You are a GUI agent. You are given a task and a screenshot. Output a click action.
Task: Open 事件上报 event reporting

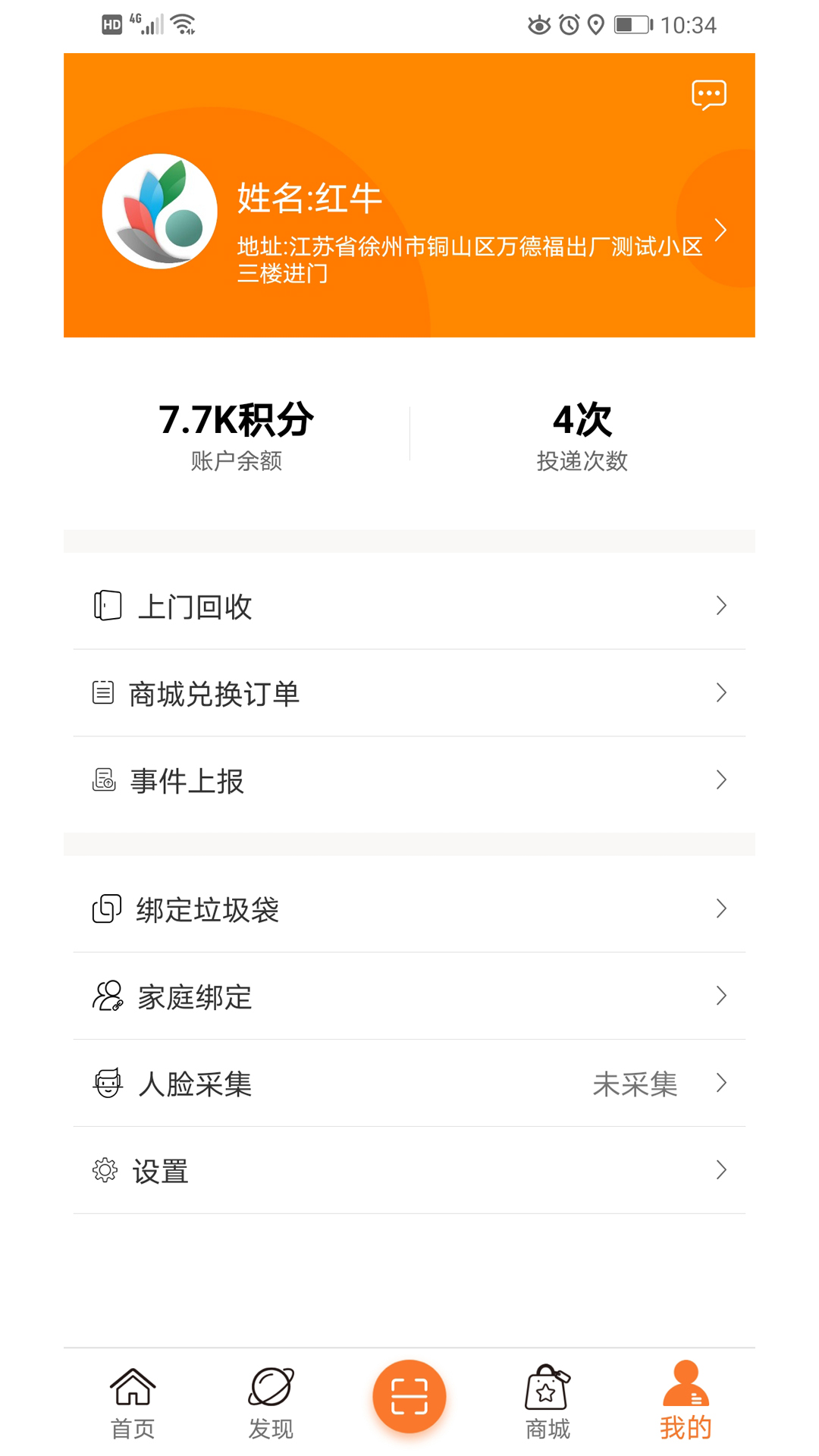409,780
